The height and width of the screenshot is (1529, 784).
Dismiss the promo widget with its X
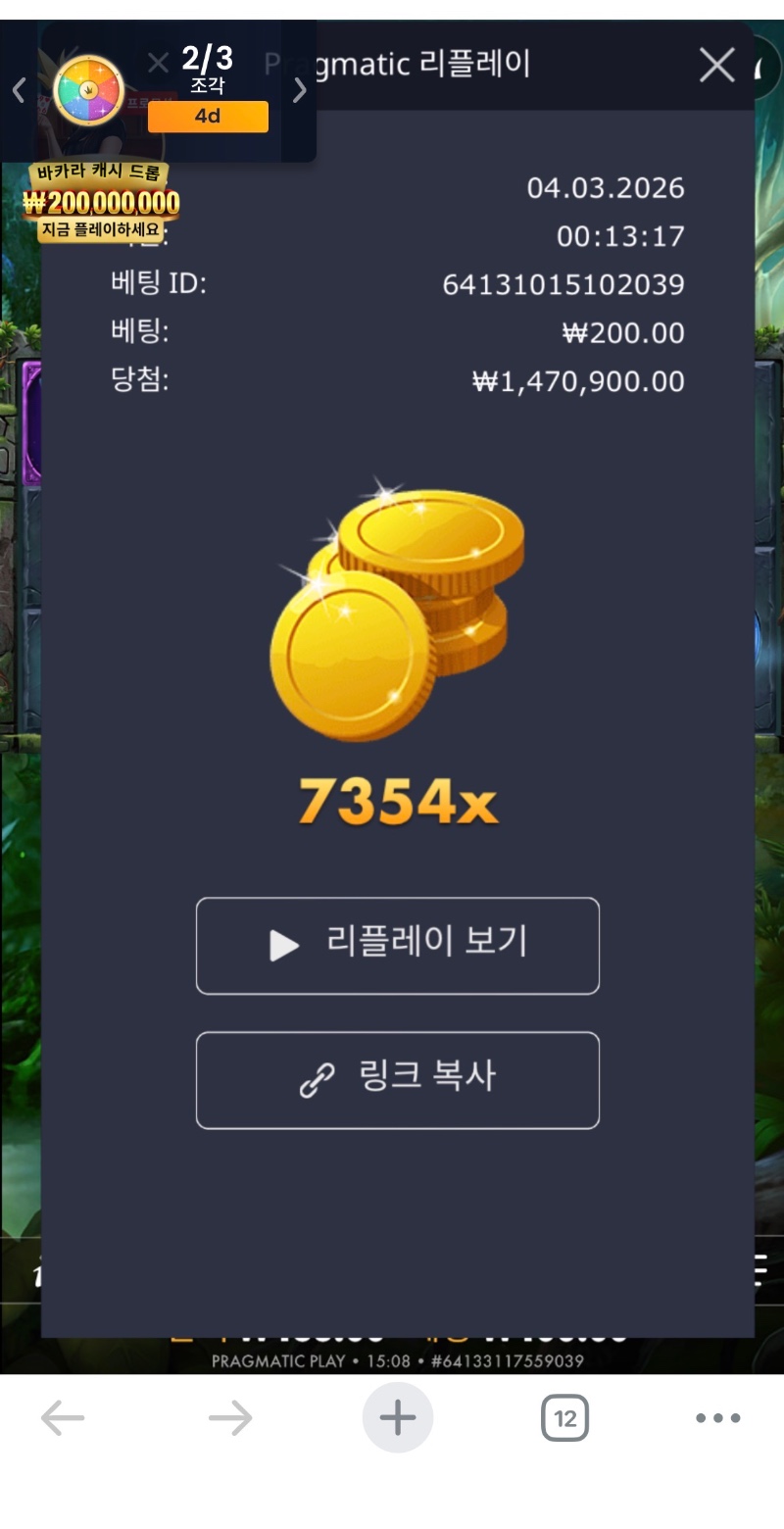click(x=158, y=64)
